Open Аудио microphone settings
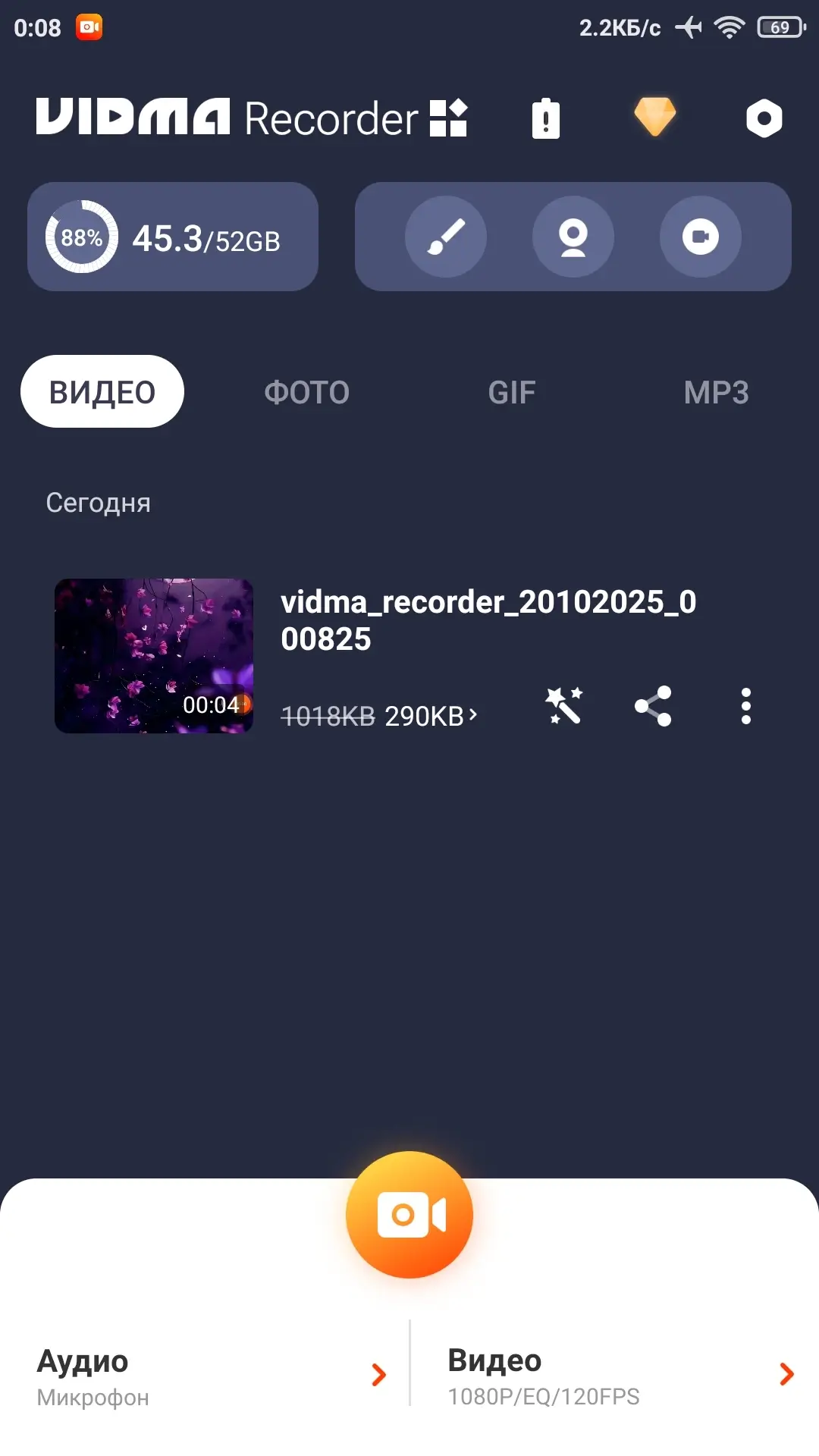The width and height of the screenshot is (819, 1456). coord(205,1376)
